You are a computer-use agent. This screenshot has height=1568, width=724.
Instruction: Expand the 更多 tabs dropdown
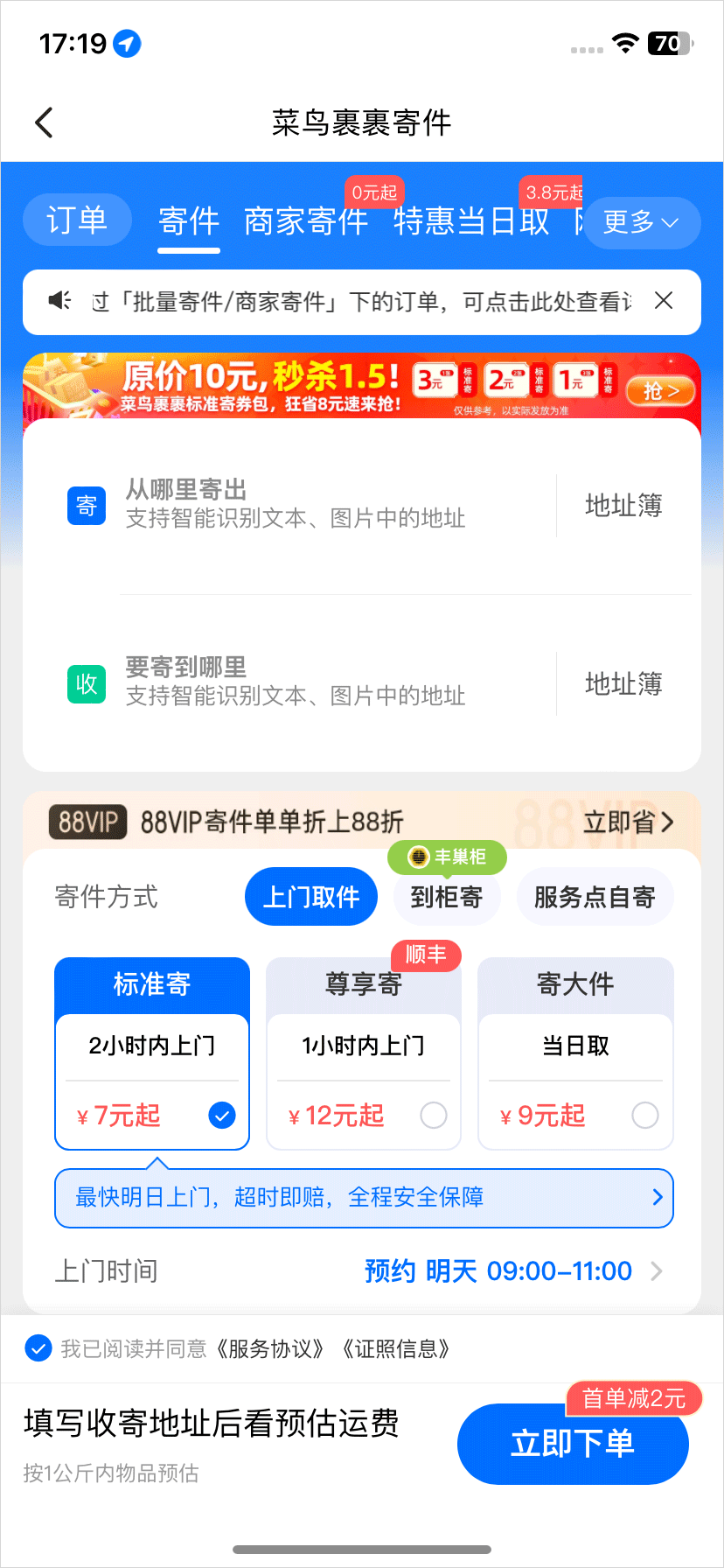click(641, 222)
